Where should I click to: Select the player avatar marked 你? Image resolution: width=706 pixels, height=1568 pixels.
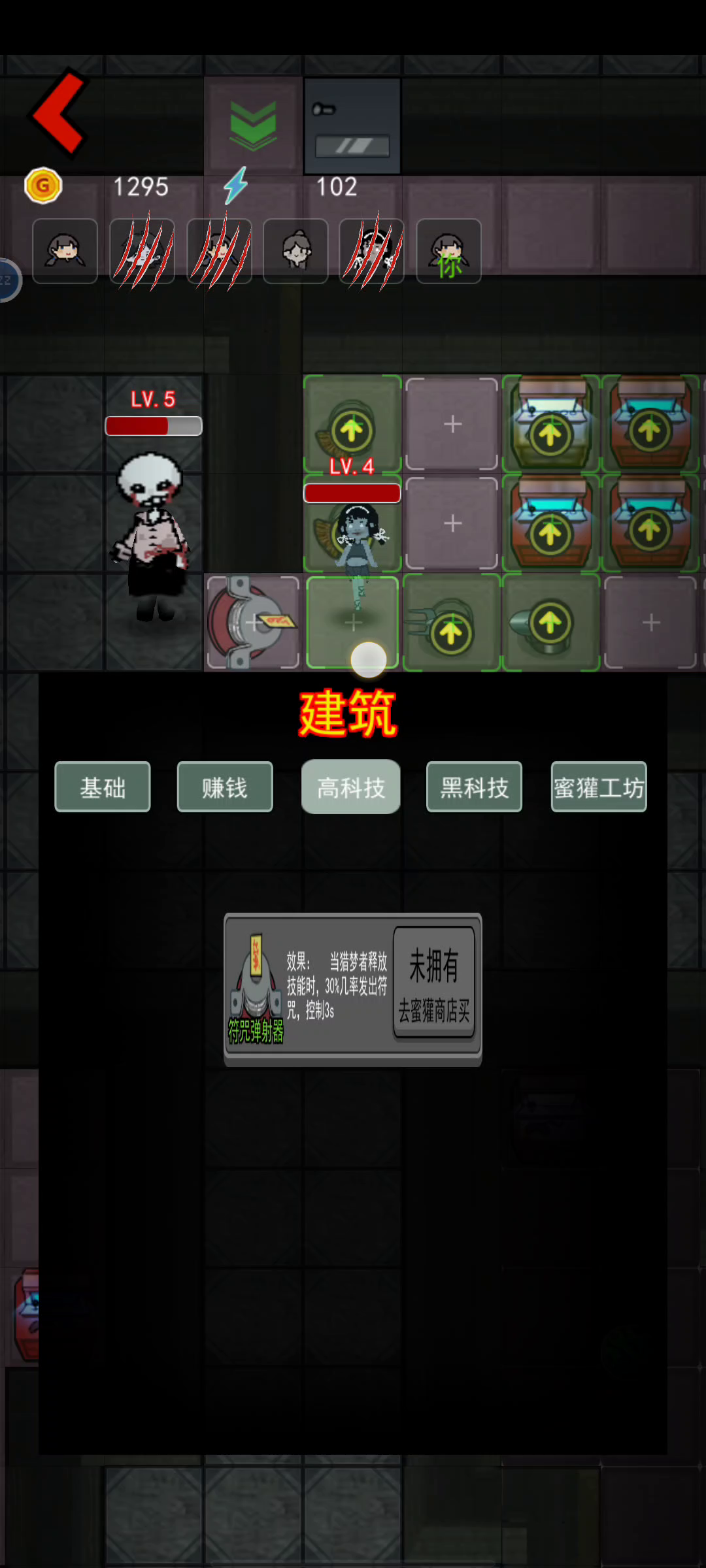point(448,251)
